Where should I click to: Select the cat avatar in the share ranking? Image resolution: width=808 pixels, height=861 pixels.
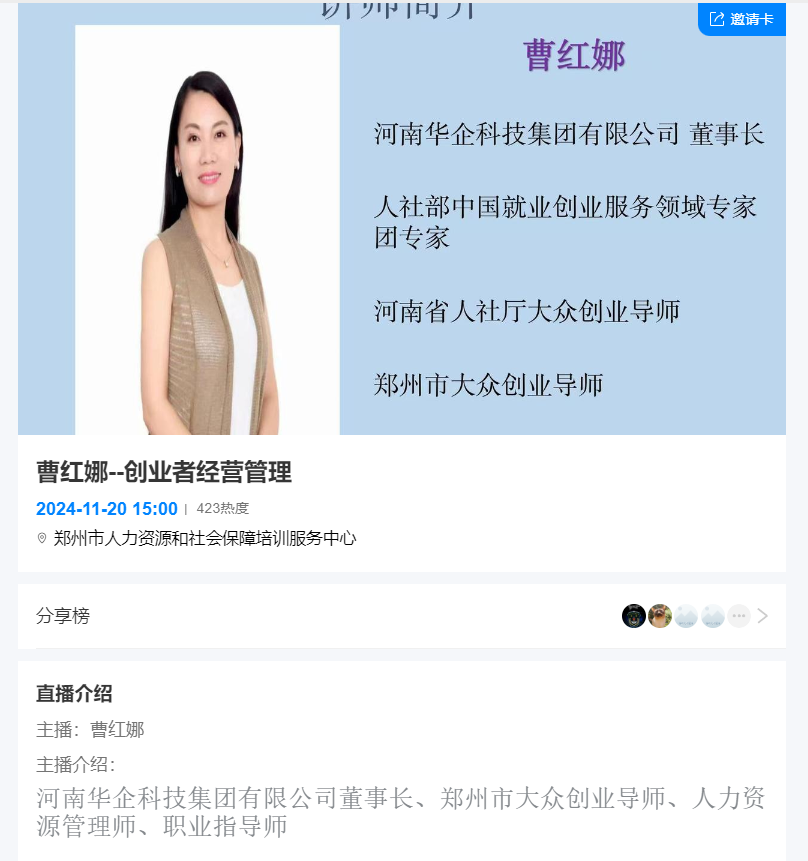pos(660,616)
